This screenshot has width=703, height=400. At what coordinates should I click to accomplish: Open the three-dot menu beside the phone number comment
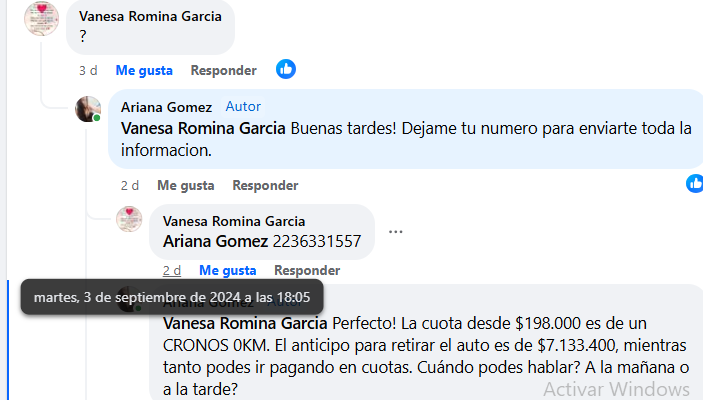(396, 232)
